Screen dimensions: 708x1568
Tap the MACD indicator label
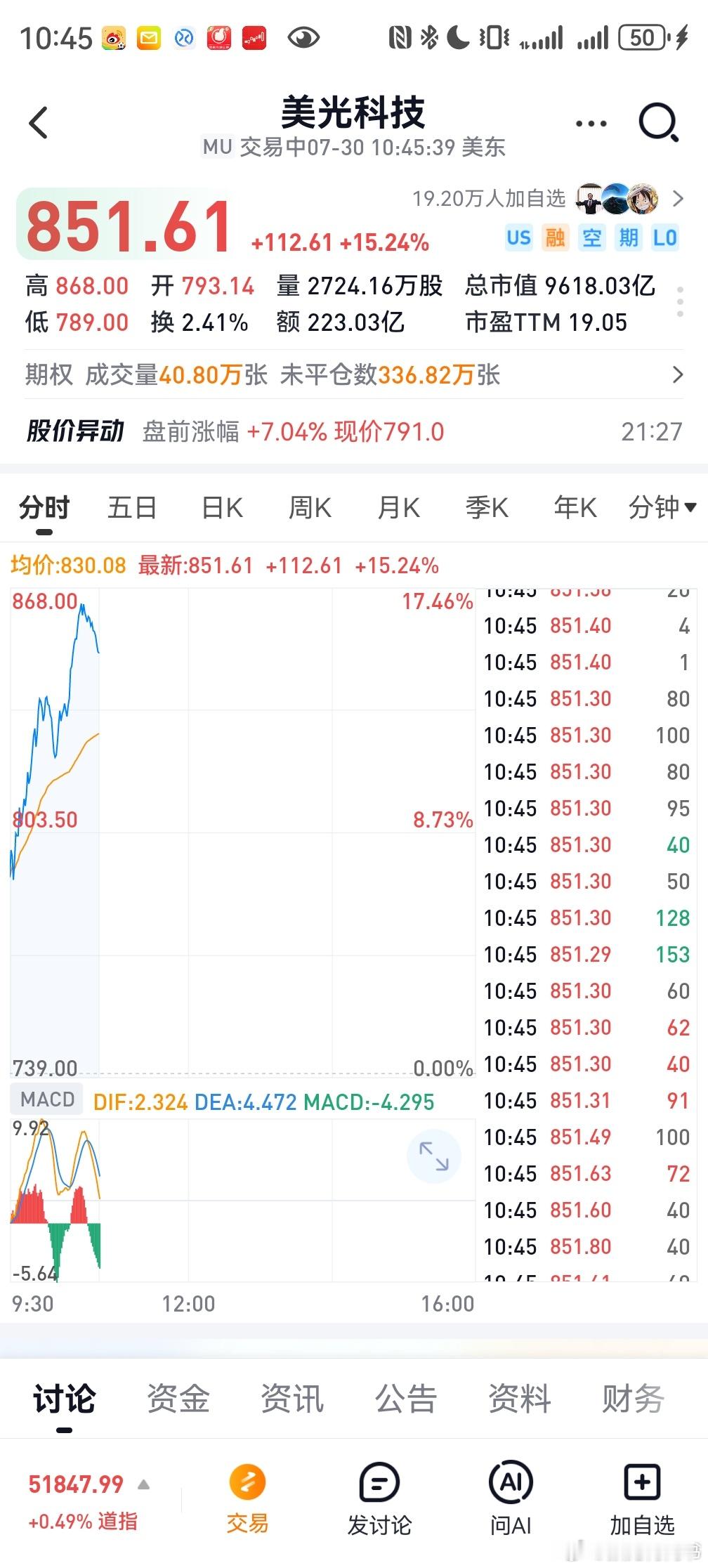47,1099
